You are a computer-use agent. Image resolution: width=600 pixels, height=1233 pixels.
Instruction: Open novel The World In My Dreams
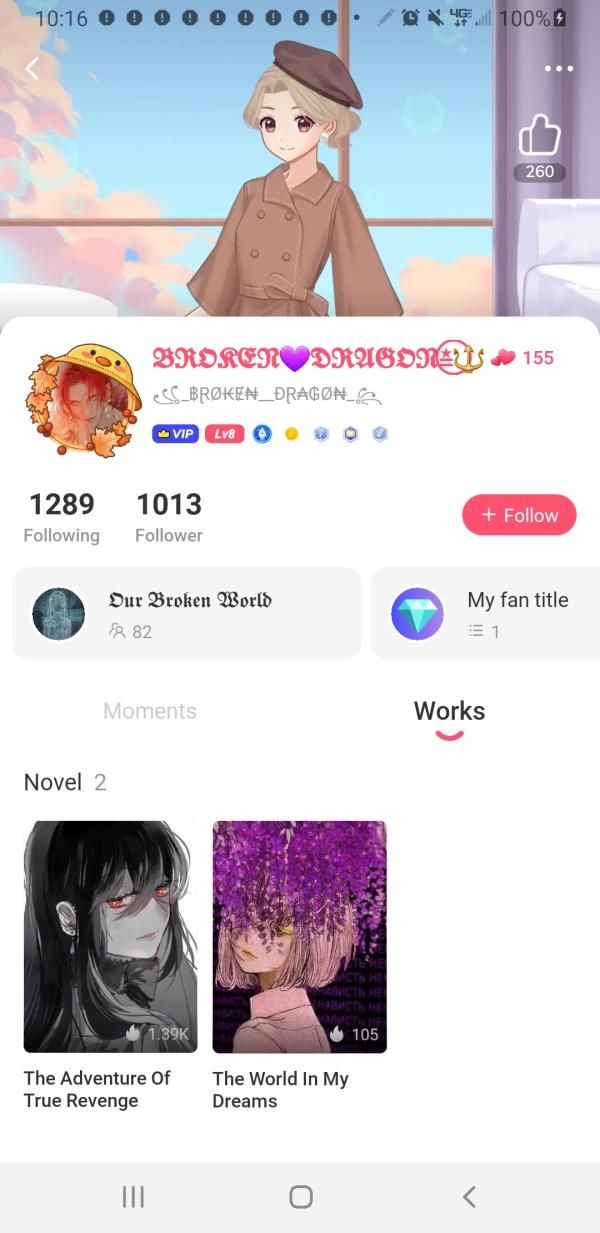coord(299,937)
